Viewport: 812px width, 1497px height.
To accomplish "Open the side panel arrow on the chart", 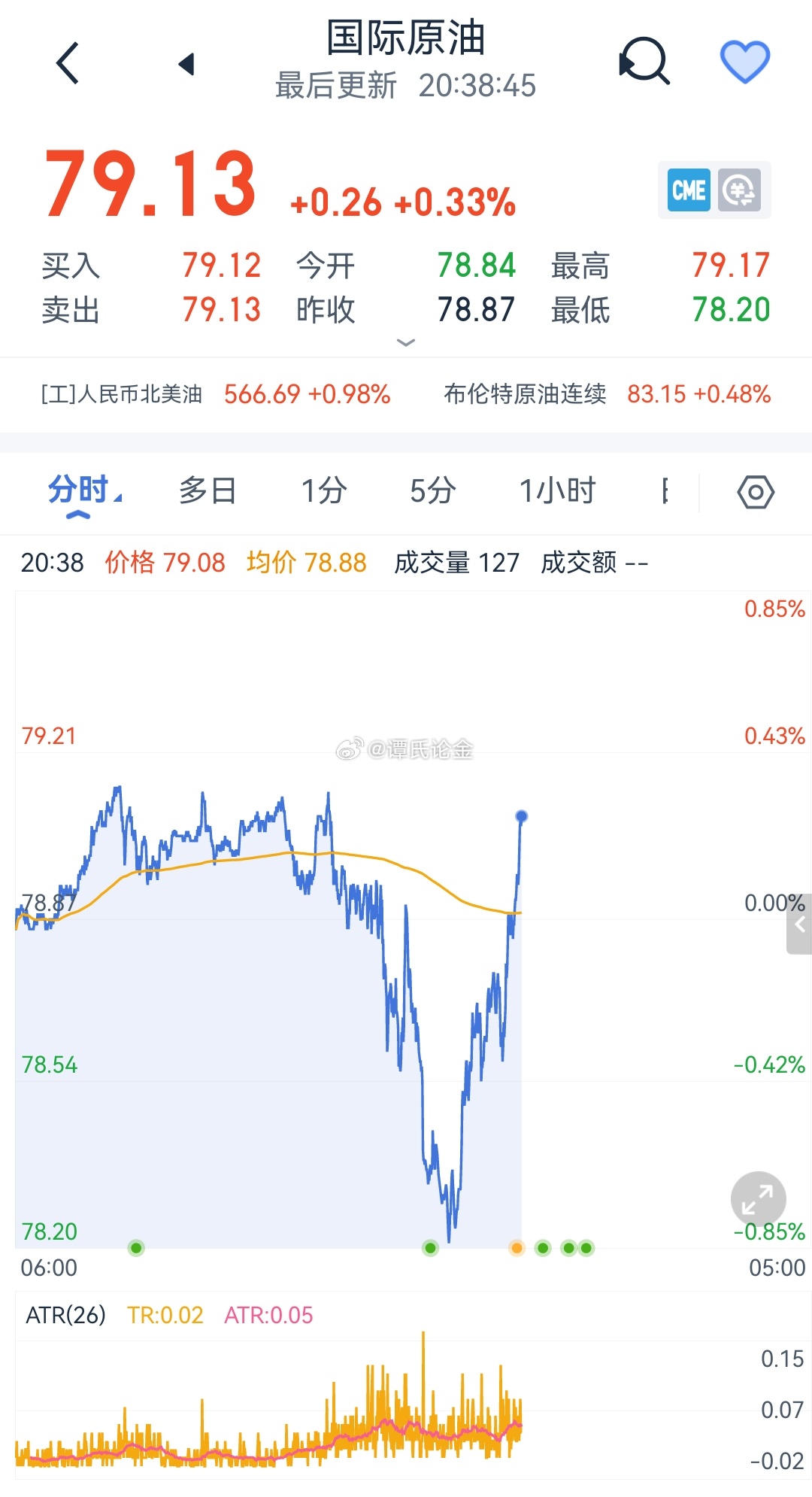I will [799, 925].
